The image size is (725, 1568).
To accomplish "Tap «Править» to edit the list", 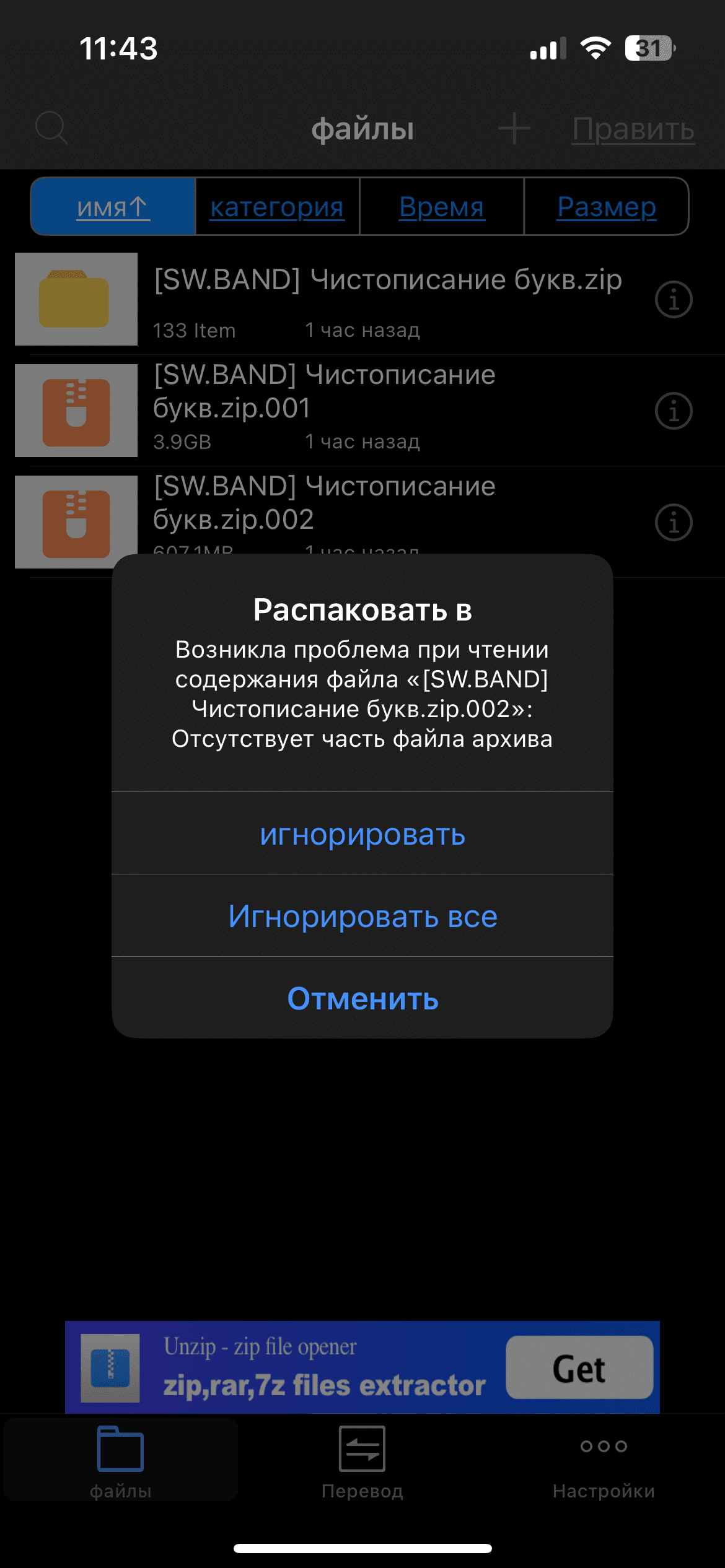I will pos(633,129).
